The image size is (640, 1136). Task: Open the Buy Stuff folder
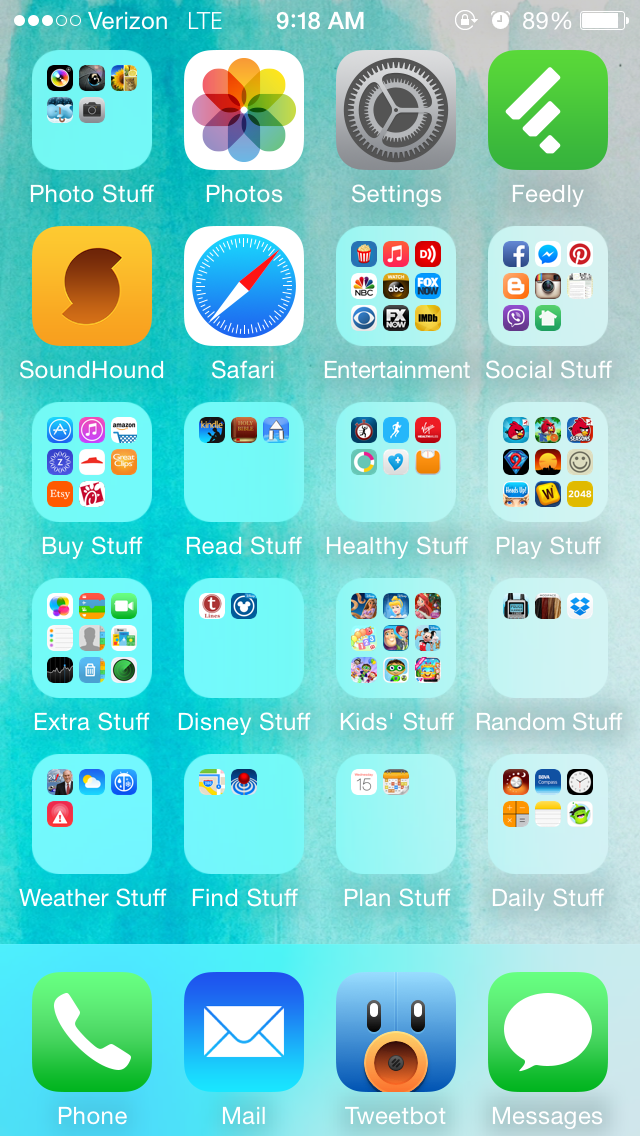coord(92,463)
